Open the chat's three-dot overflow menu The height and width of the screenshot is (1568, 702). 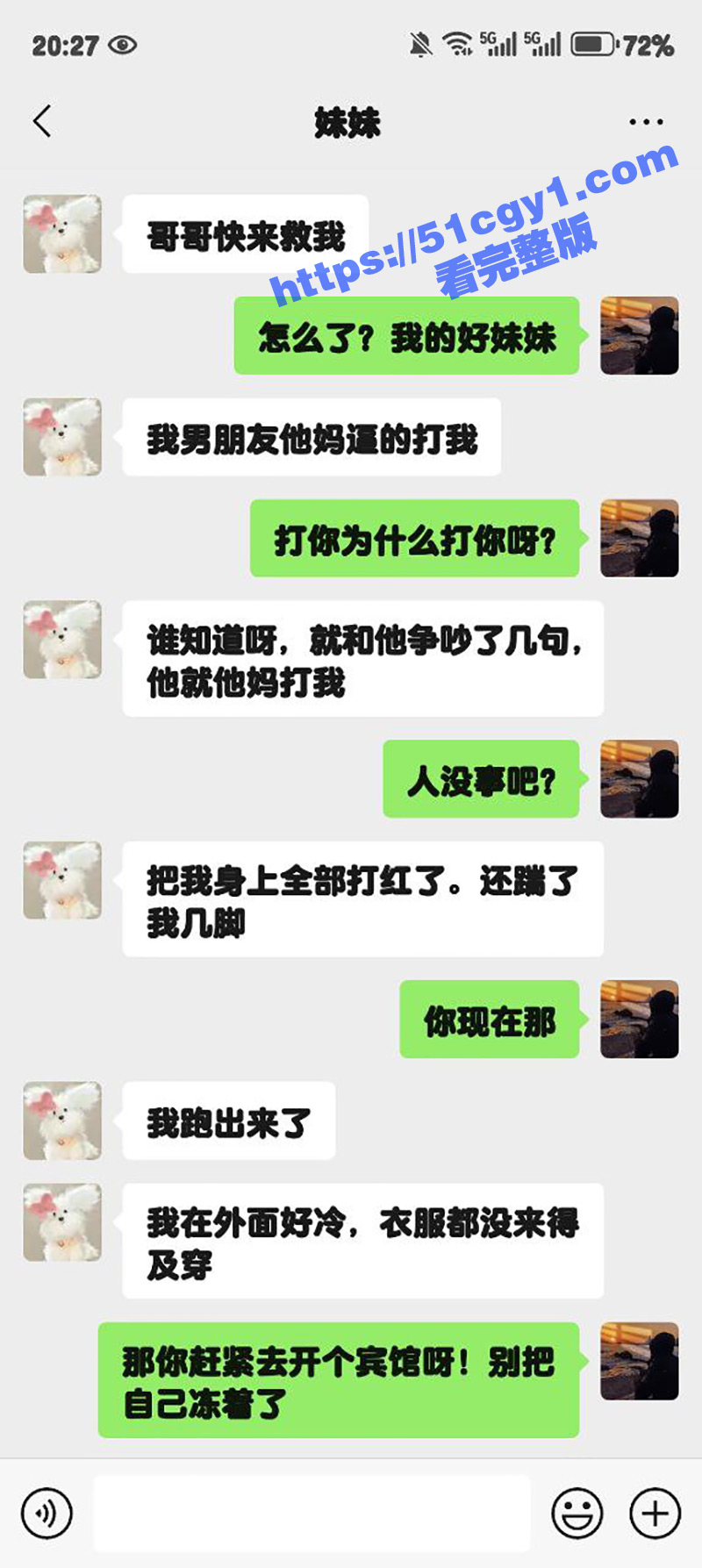[x=646, y=122]
